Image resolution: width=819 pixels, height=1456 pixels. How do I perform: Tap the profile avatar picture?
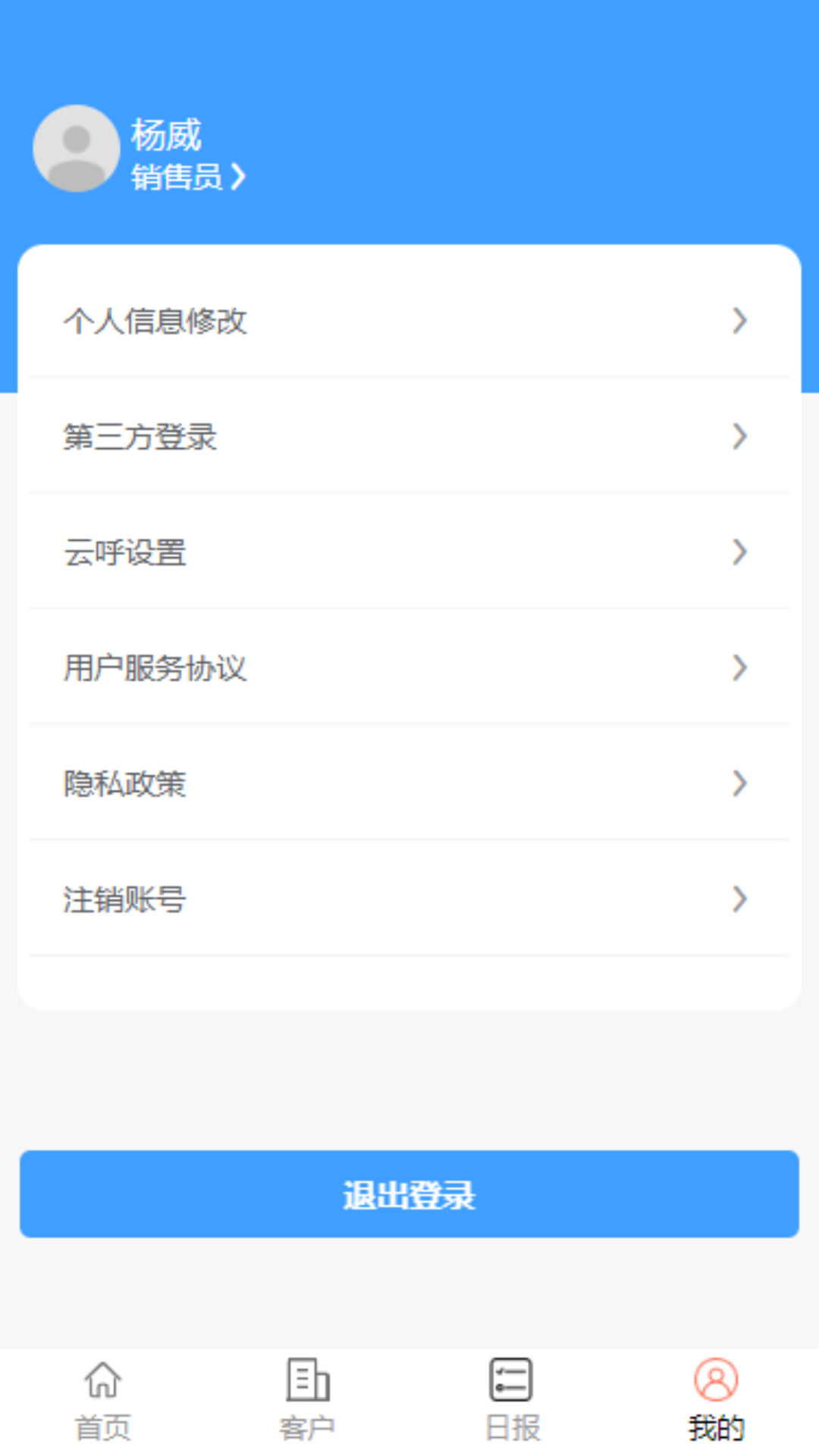click(76, 149)
